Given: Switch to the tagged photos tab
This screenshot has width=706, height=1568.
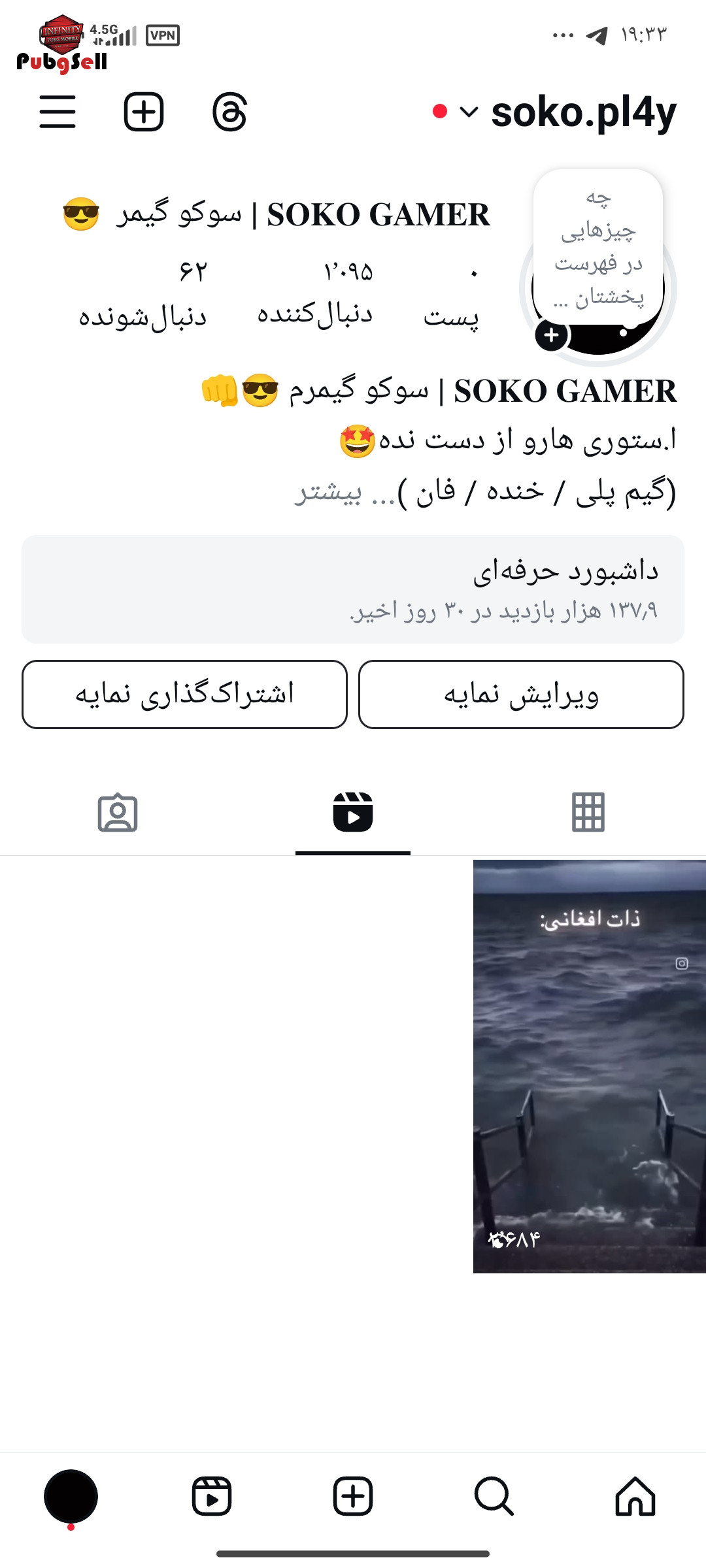Looking at the screenshot, I should pyautogui.click(x=118, y=813).
